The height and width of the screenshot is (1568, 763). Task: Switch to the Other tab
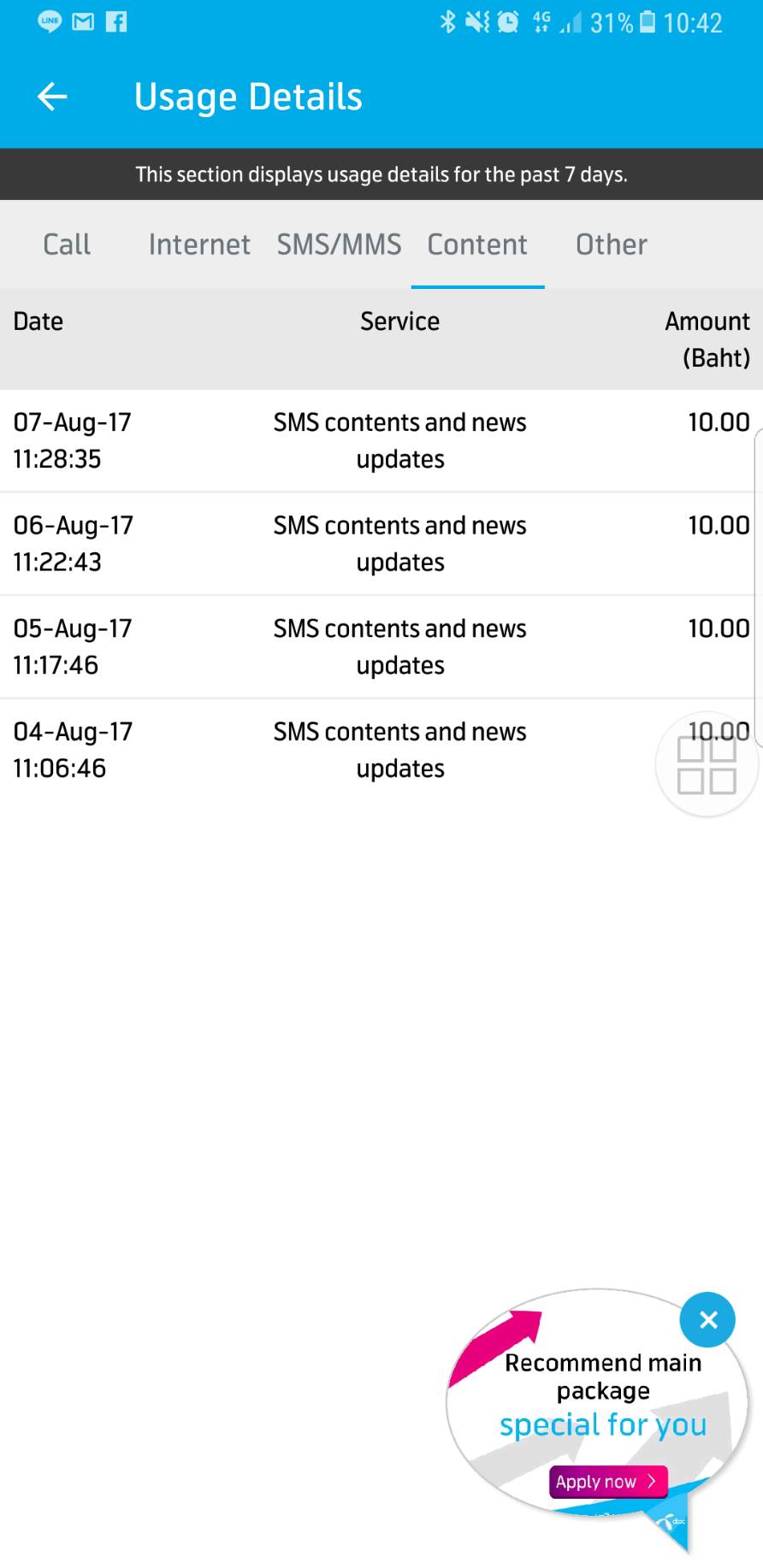(x=611, y=245)
